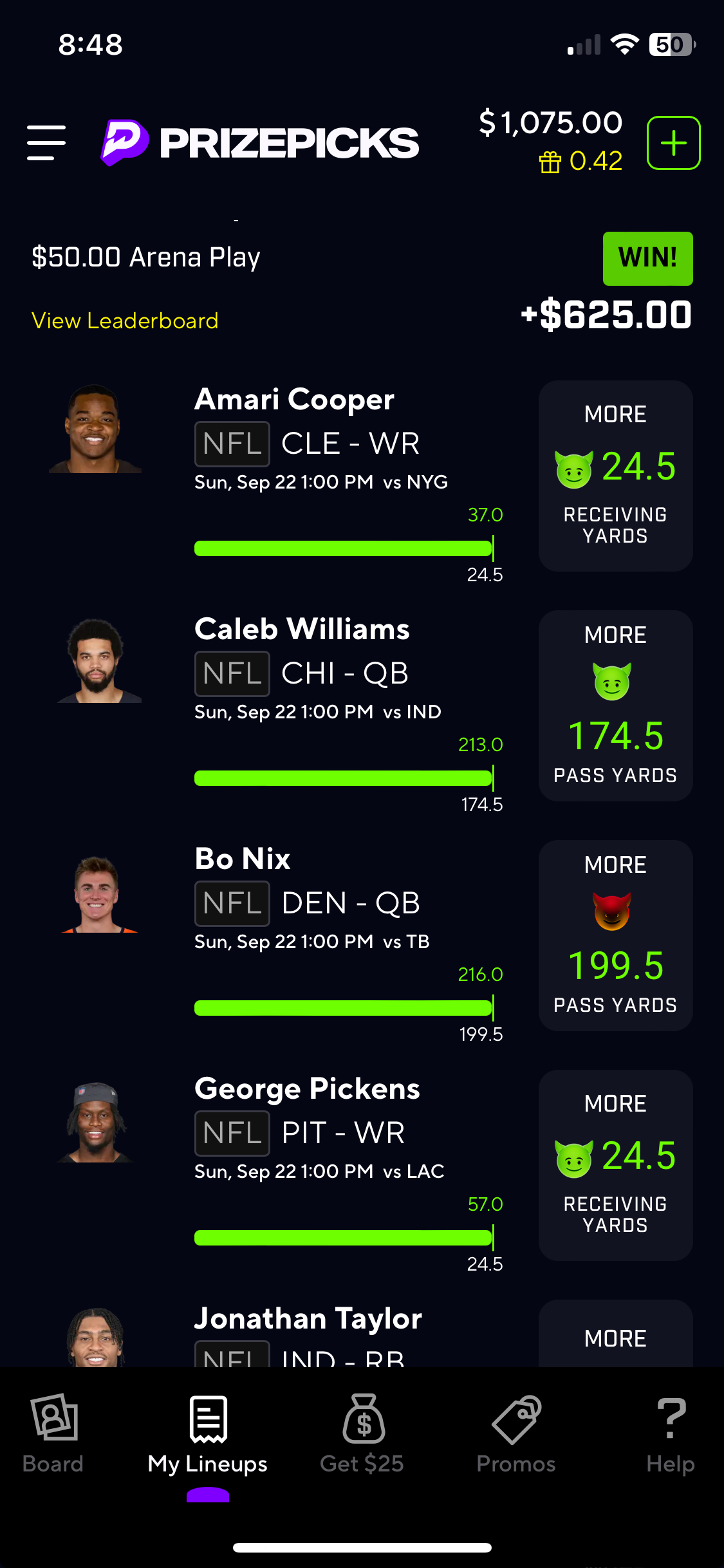Switch to the Board tab

[53, 1434]
